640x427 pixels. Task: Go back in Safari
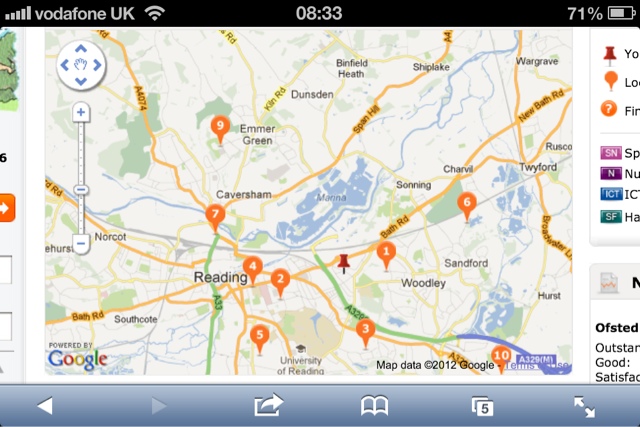[44, 405]
